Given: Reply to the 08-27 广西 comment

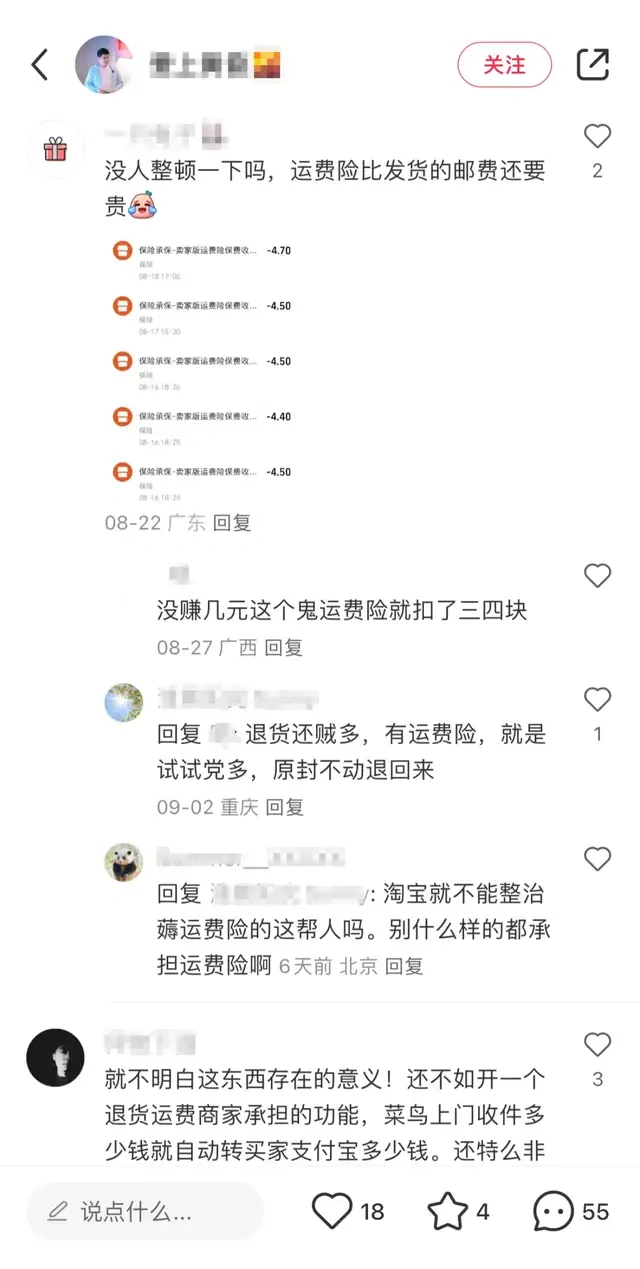Looking at the screenshot, I should coord(284,647).
